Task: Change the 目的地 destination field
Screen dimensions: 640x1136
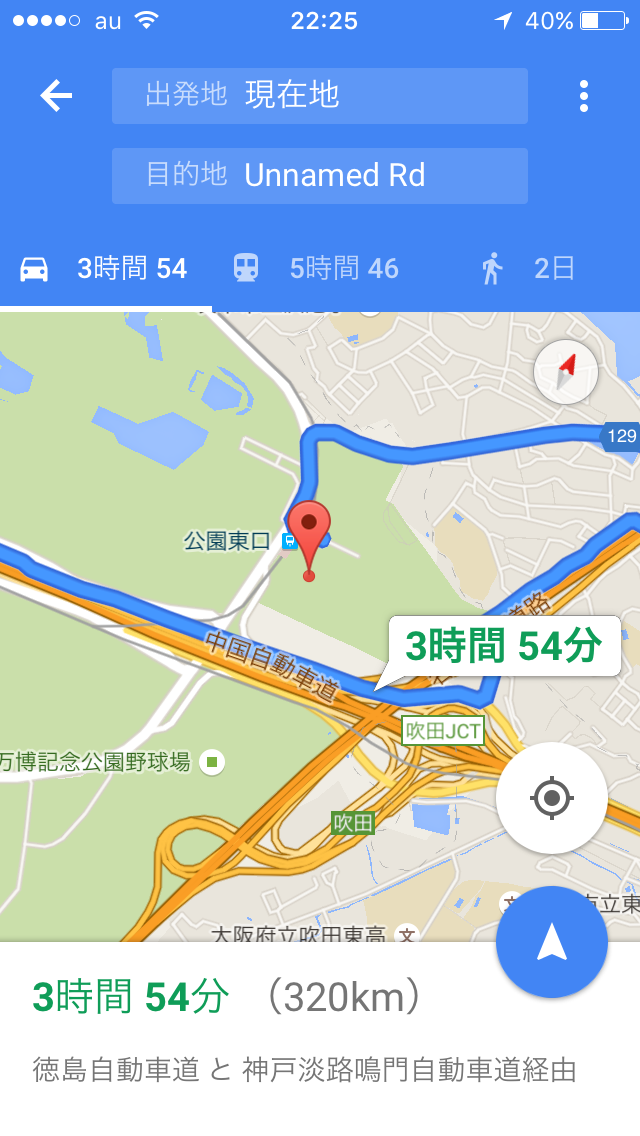Action: point(319,176)
